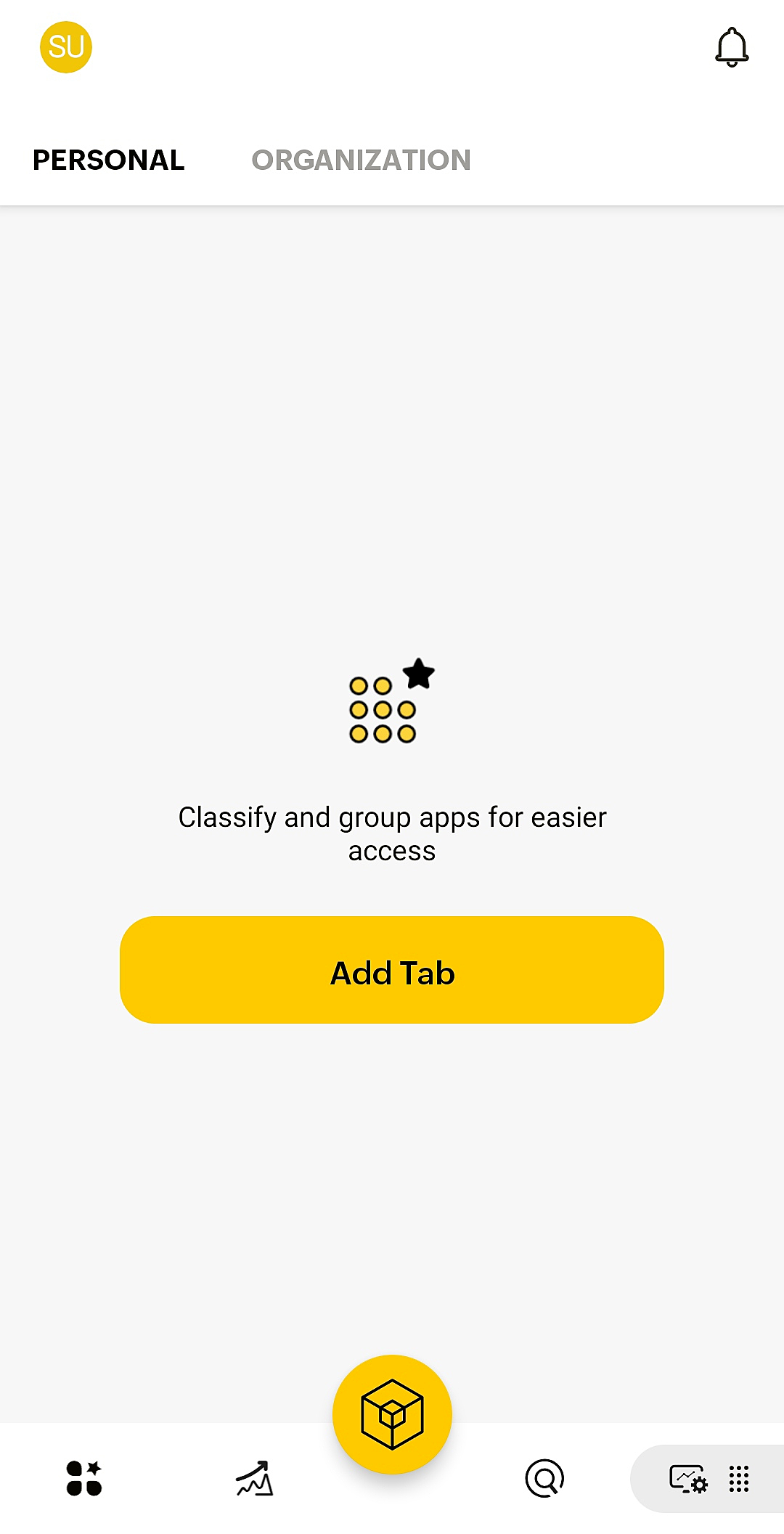Open the search navigation item
Image resolution: width=784 pixels, height=1534 pixels.
pyautogui.click(x=544, y=1478)
